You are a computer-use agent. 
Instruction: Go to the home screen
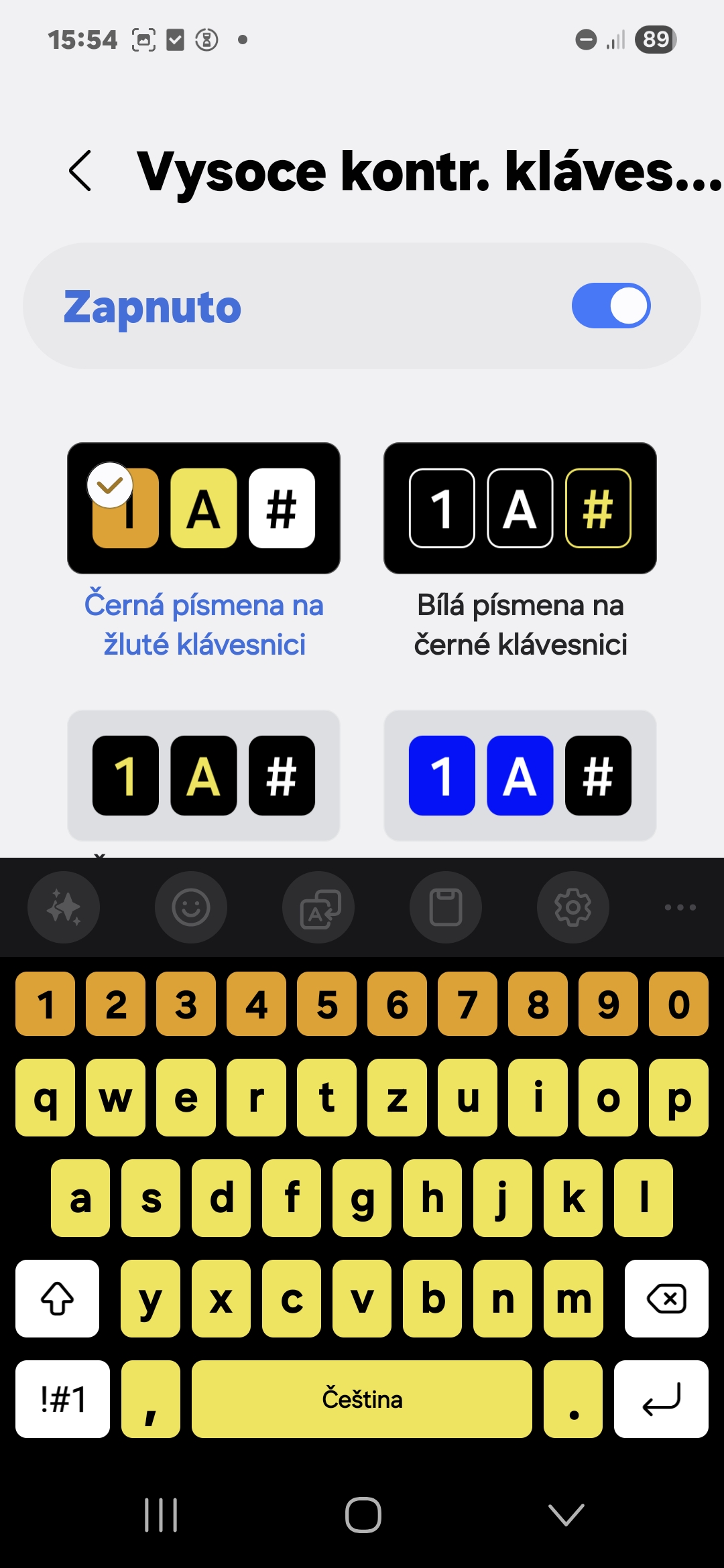[363, 1514]
